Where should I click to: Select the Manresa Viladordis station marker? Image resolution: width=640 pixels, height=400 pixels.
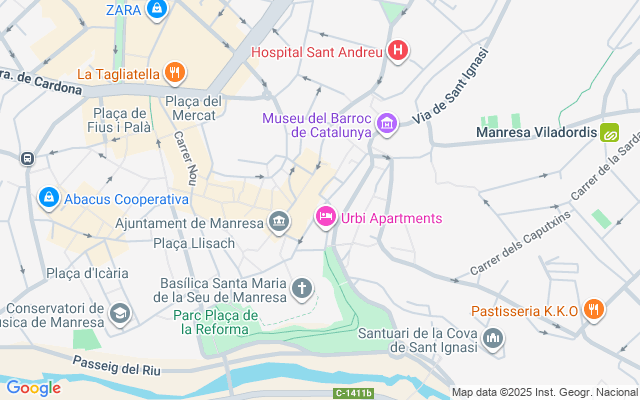click(608, 132)
